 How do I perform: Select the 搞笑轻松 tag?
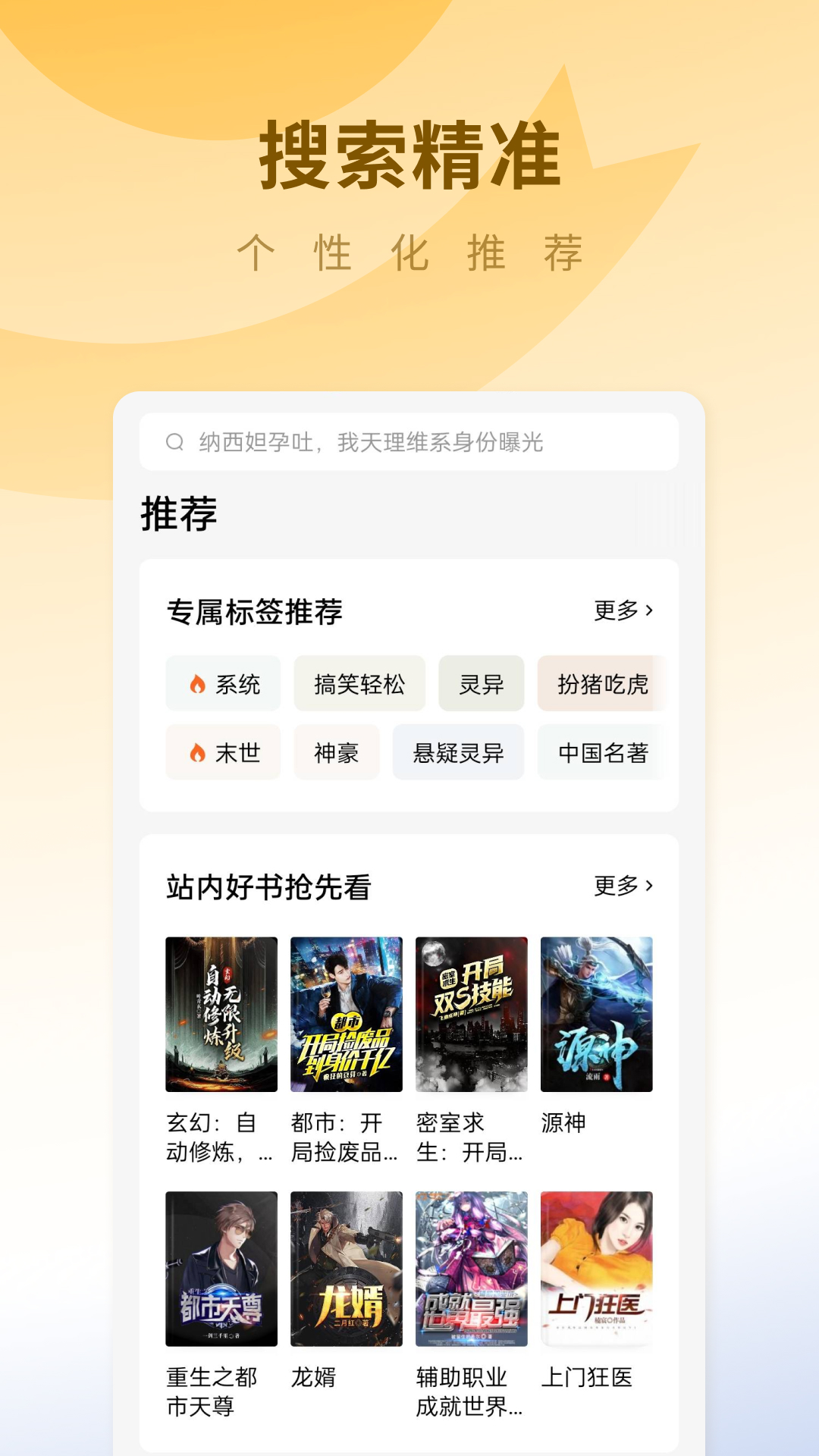click(x=360, y=683)
